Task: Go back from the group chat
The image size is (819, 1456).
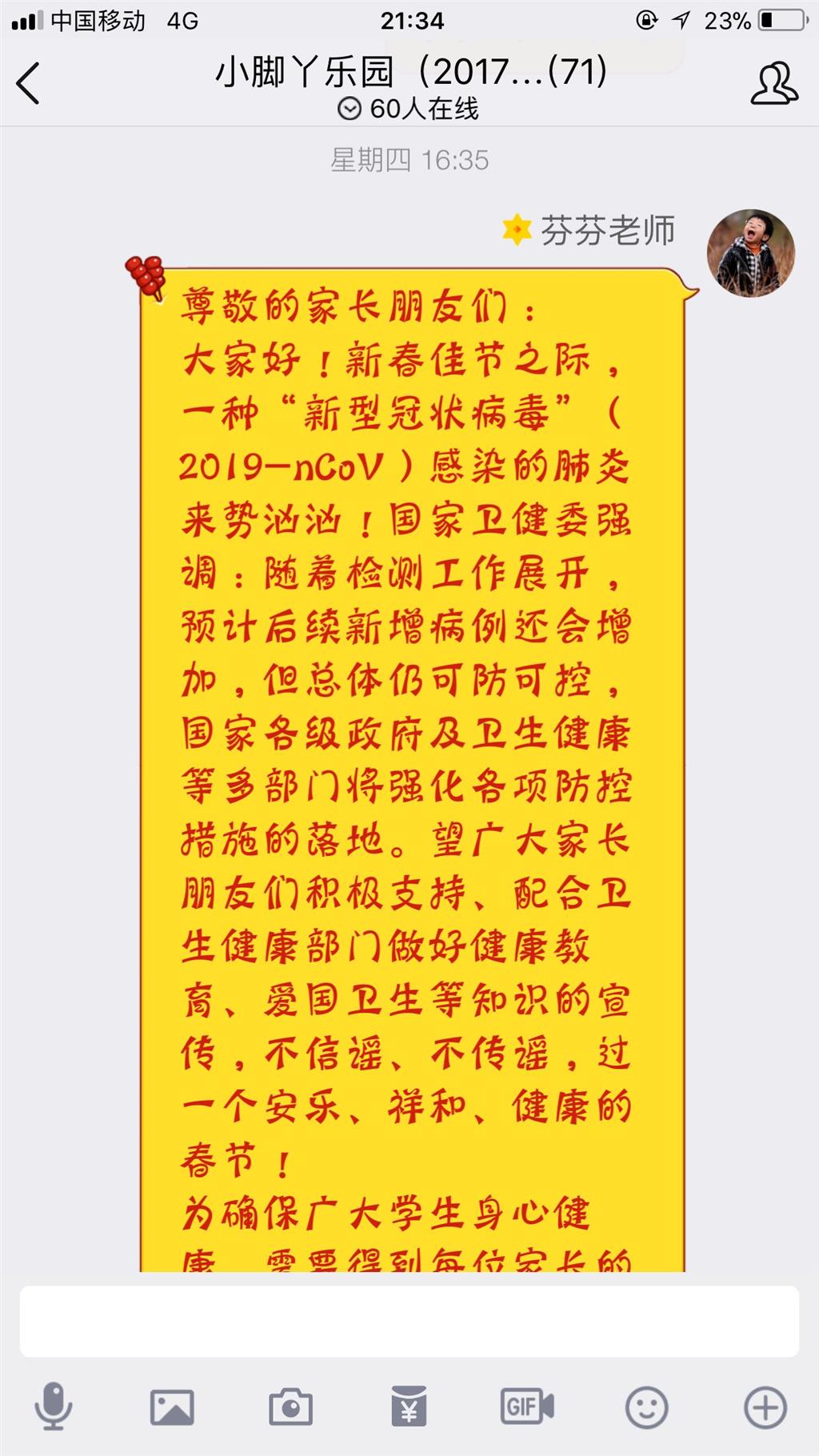Action: 28,83
